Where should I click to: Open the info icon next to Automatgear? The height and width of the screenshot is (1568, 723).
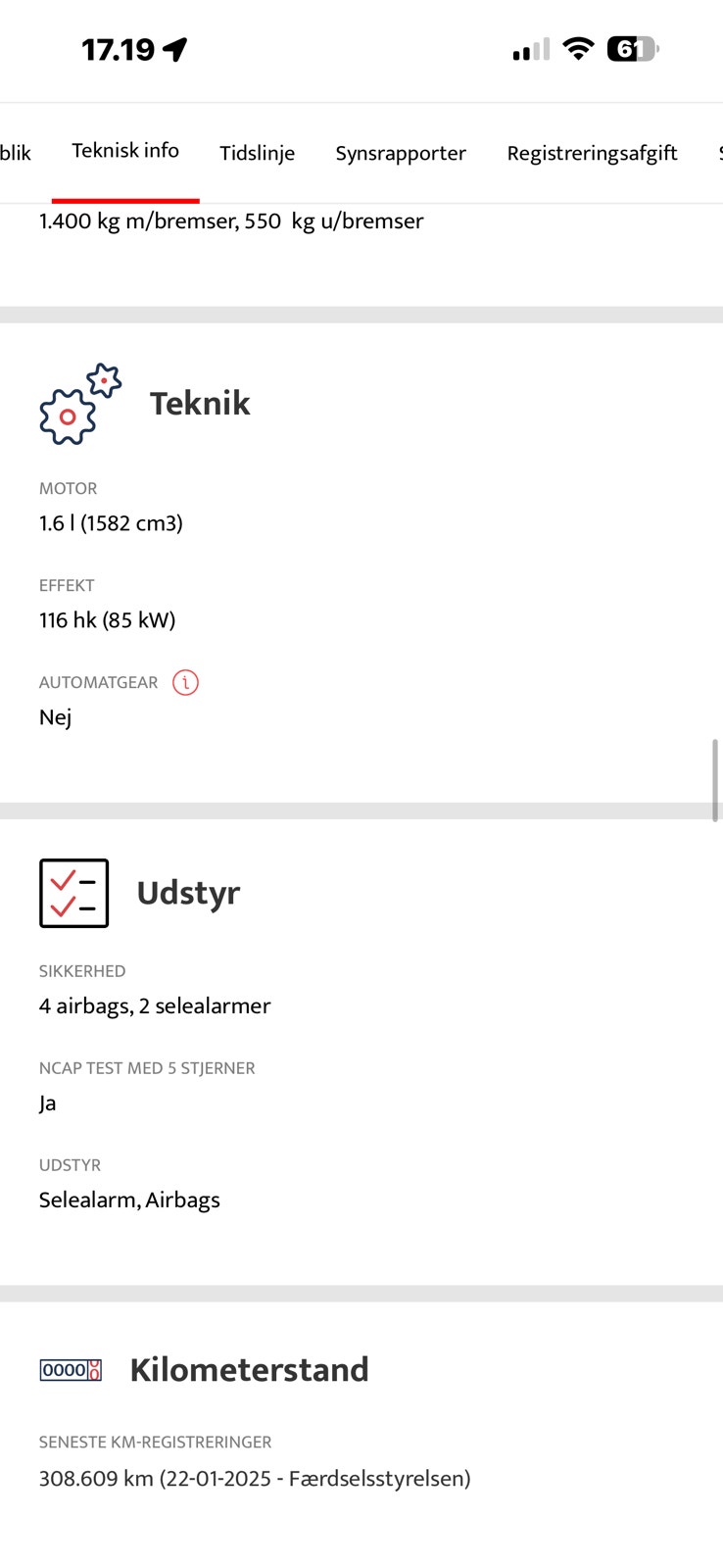(185, 682)
